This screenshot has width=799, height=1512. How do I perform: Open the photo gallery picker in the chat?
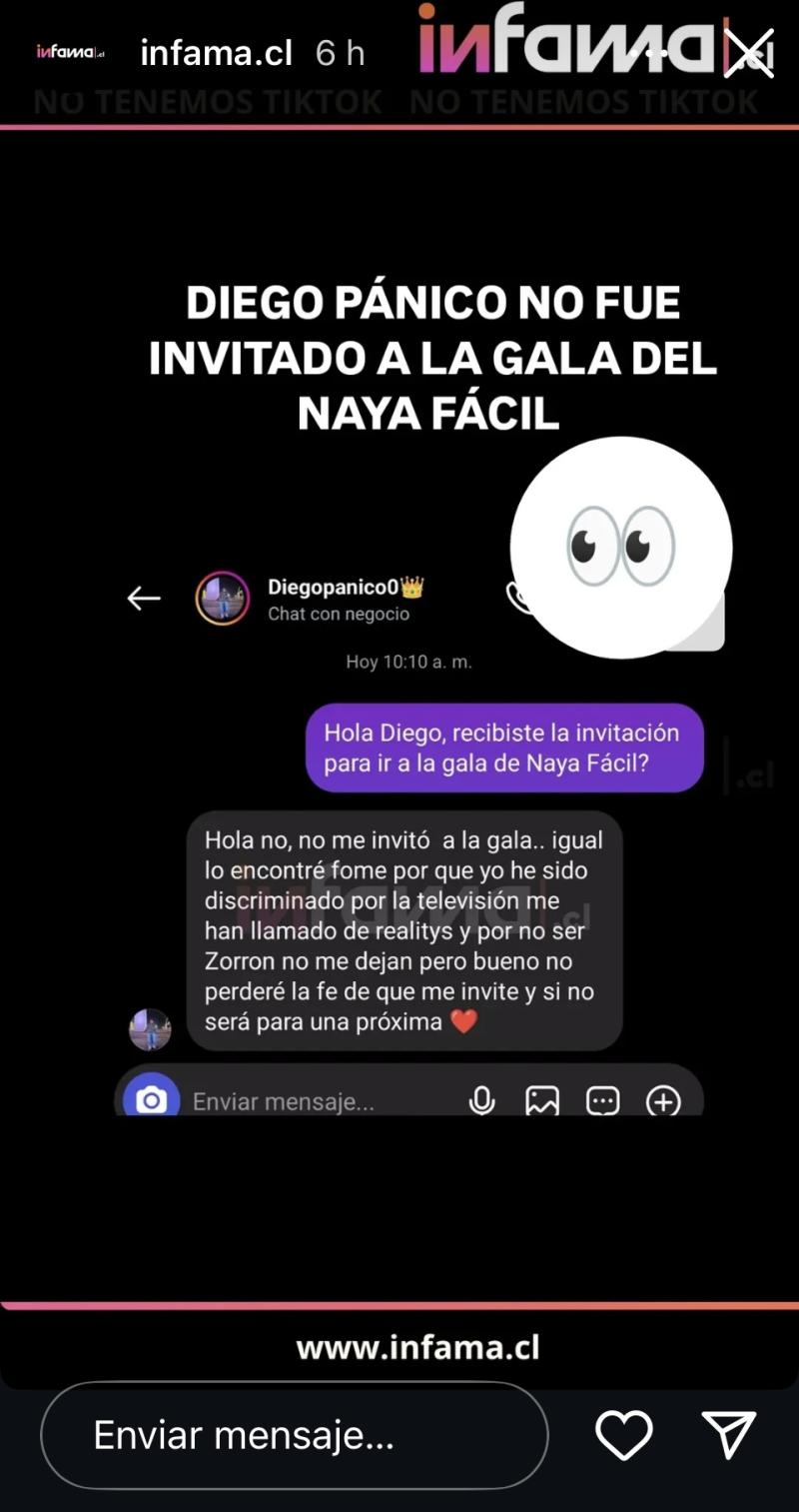[x=542, y=1099]
